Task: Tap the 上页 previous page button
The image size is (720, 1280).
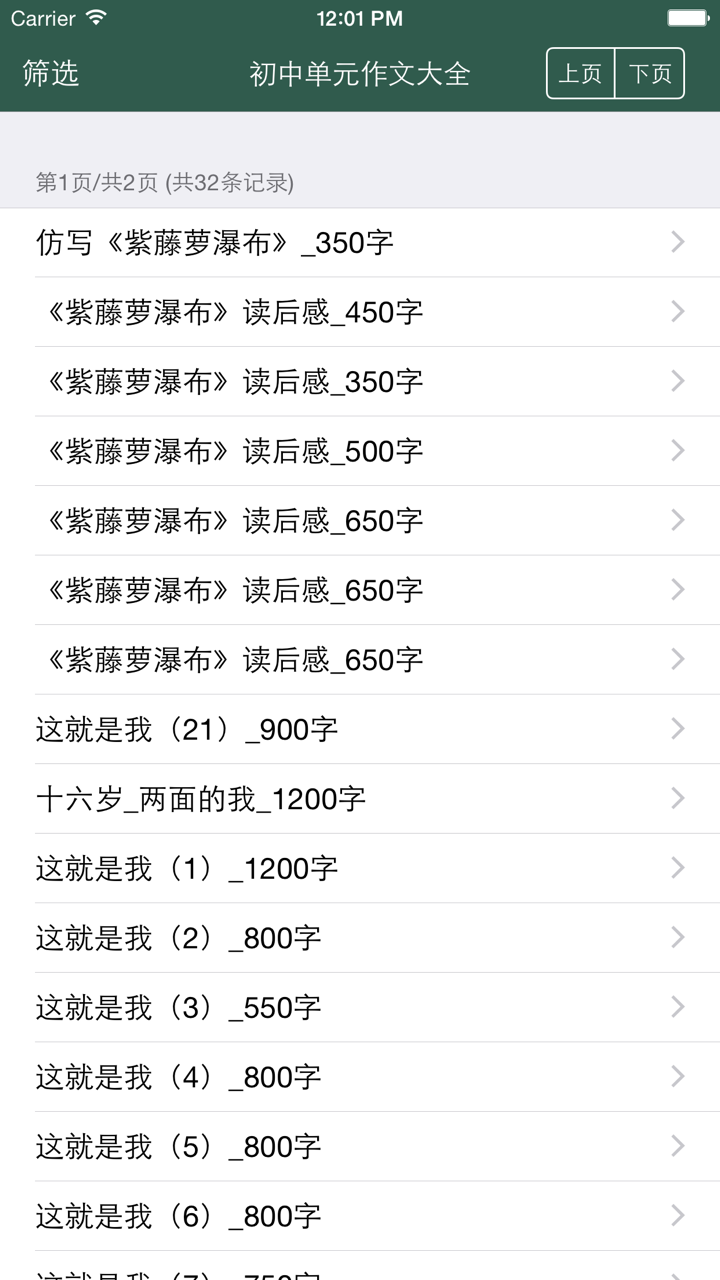Action: [581, 73]
